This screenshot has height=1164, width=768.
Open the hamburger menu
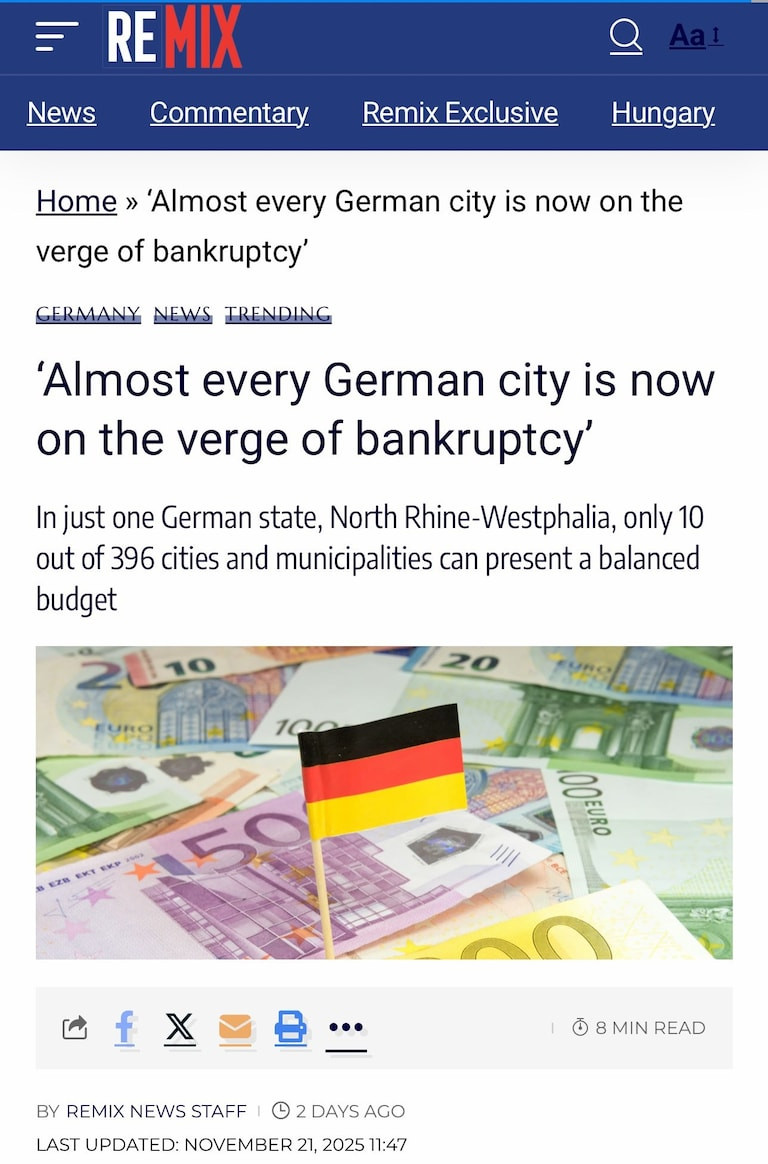click(x=56, y=36)
